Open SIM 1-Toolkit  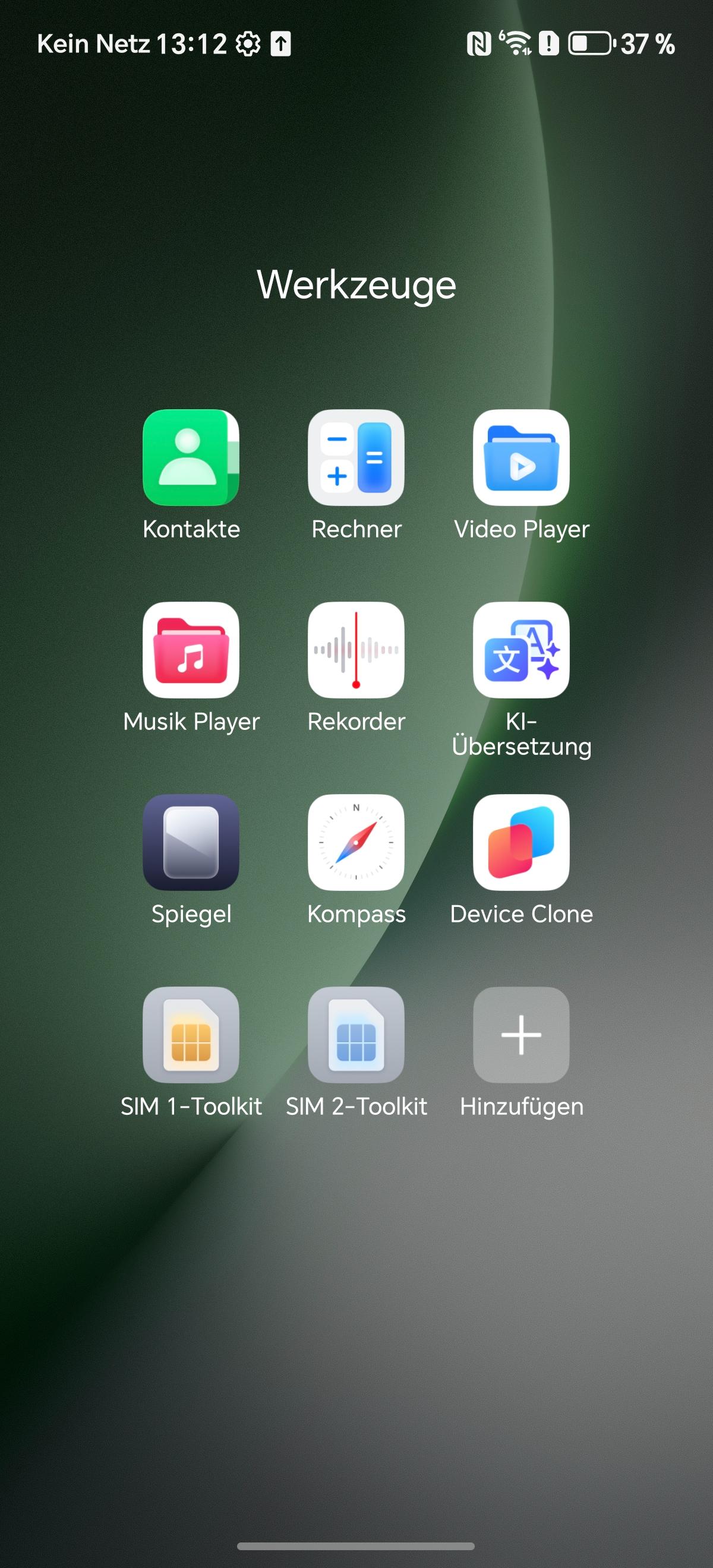[191, 1034]
